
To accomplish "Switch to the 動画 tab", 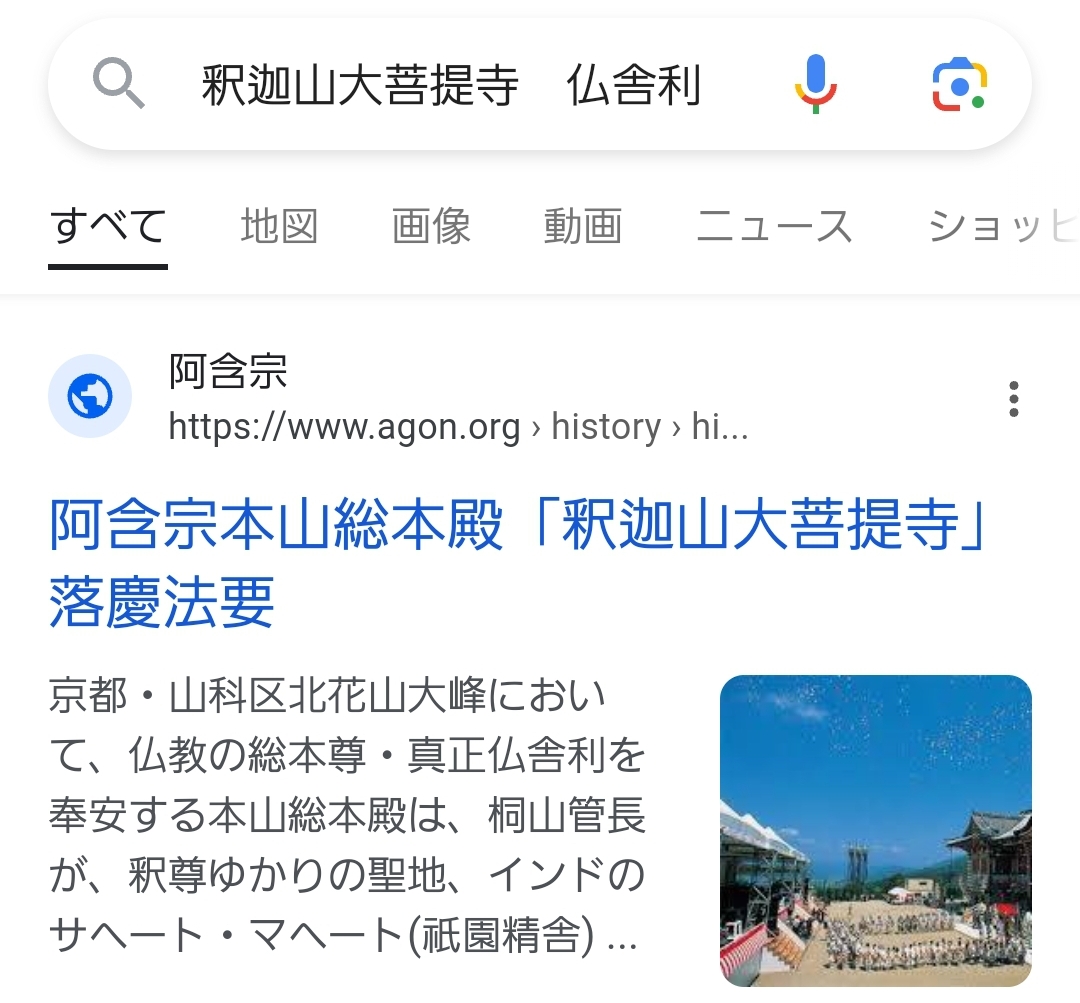I will coord(583,228).
